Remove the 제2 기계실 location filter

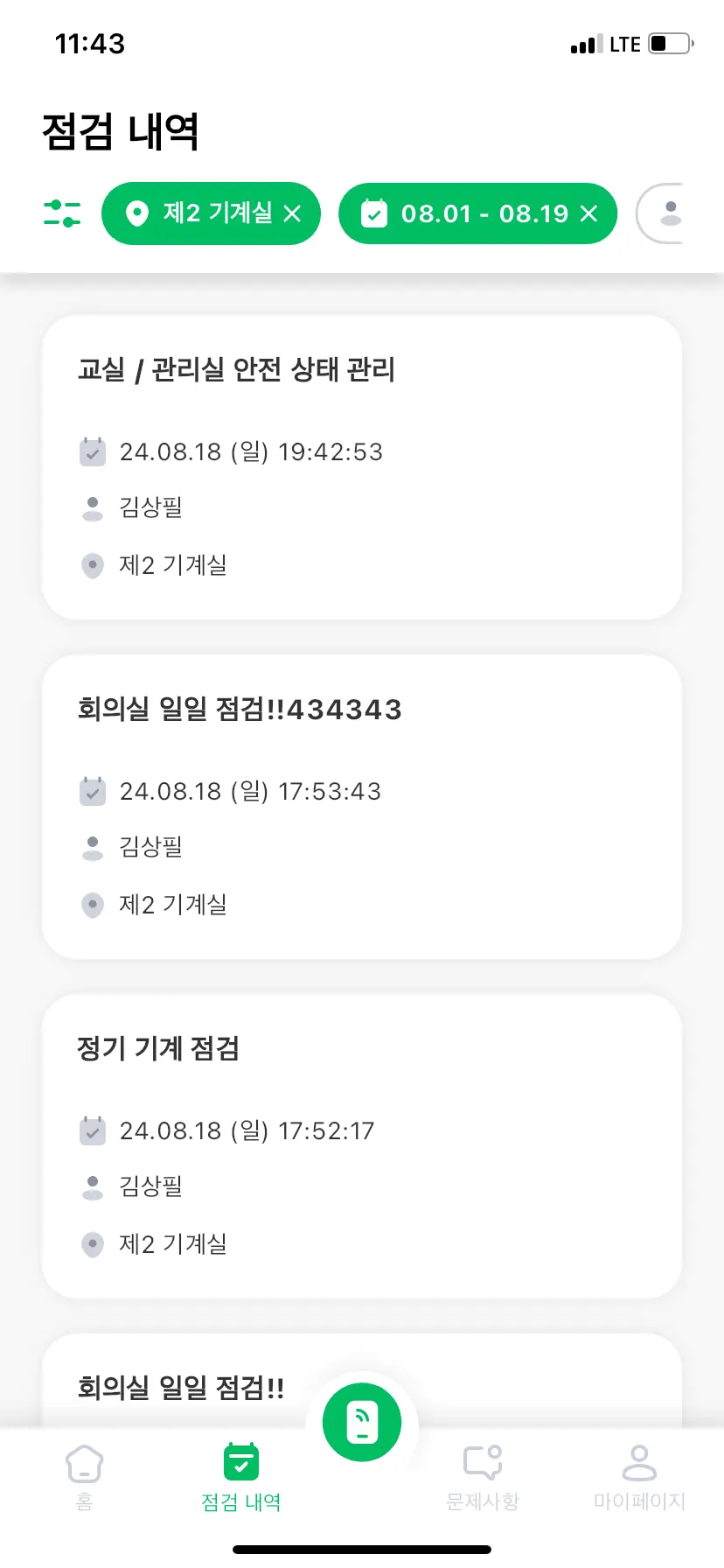tap(293, 213)
